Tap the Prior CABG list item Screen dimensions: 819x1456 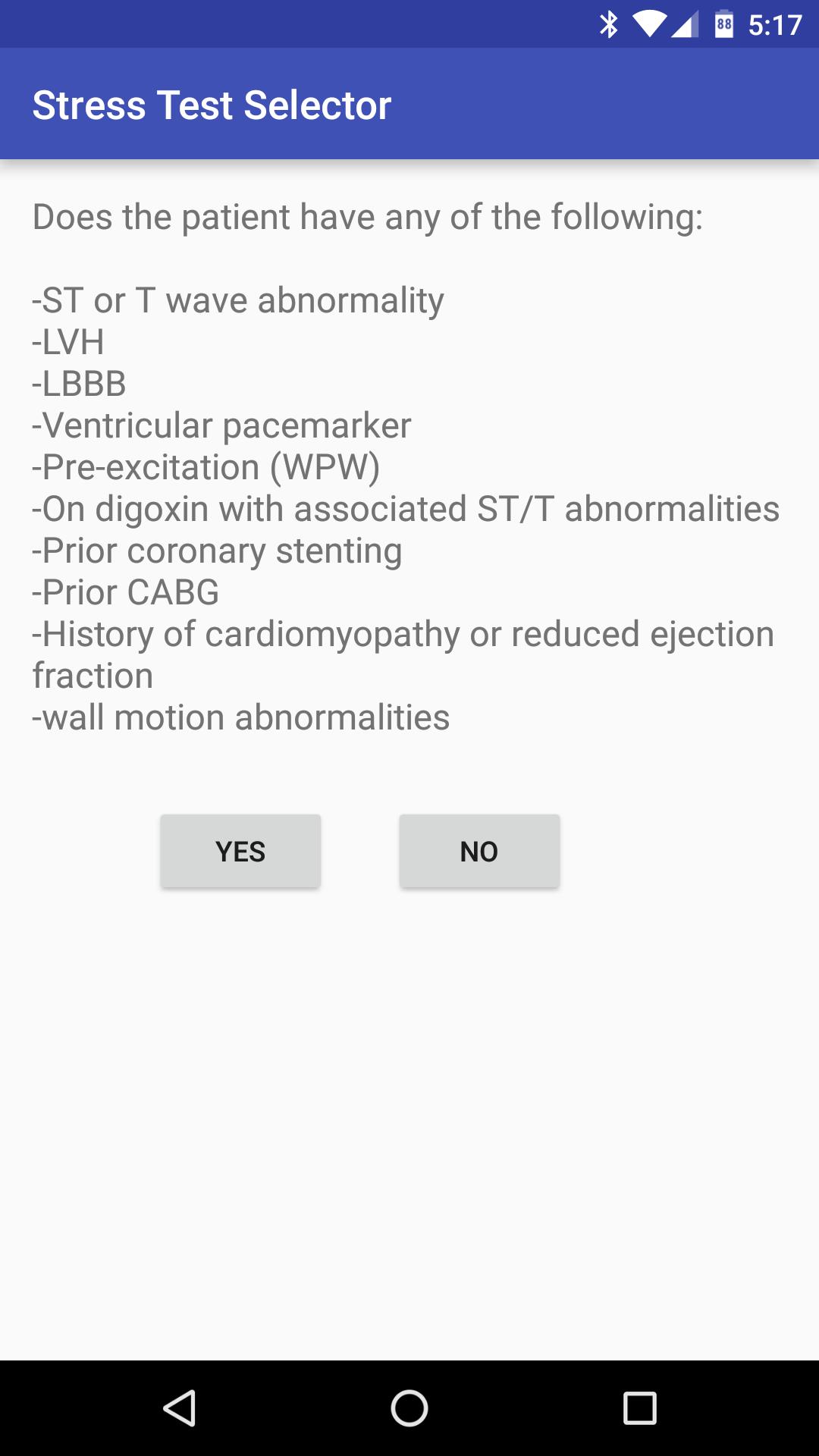tap(125, 591)
